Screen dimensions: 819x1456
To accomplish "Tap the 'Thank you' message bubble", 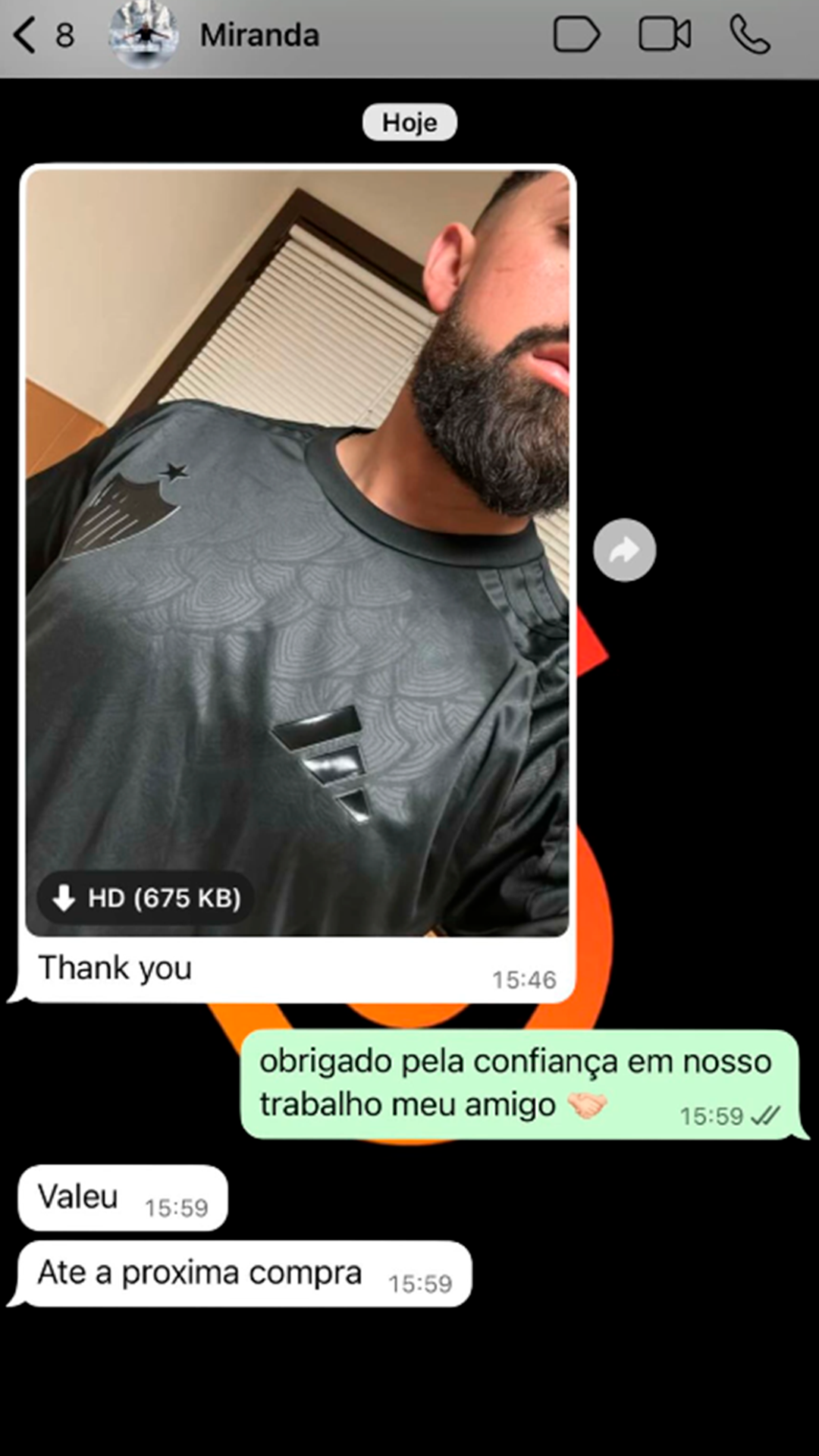I will (x=114, y=968).
